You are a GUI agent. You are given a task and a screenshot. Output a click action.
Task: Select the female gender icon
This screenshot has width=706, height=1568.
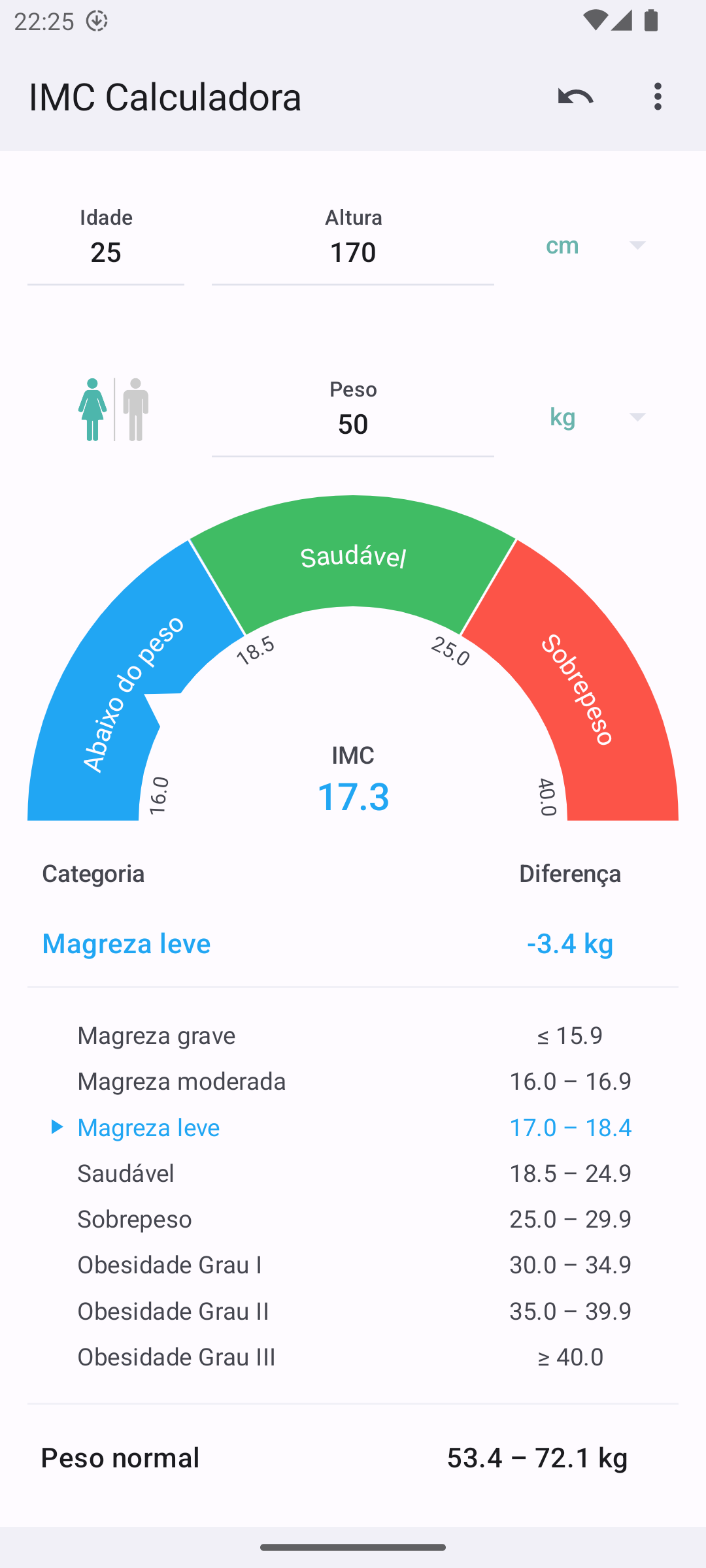coord(93,409)
